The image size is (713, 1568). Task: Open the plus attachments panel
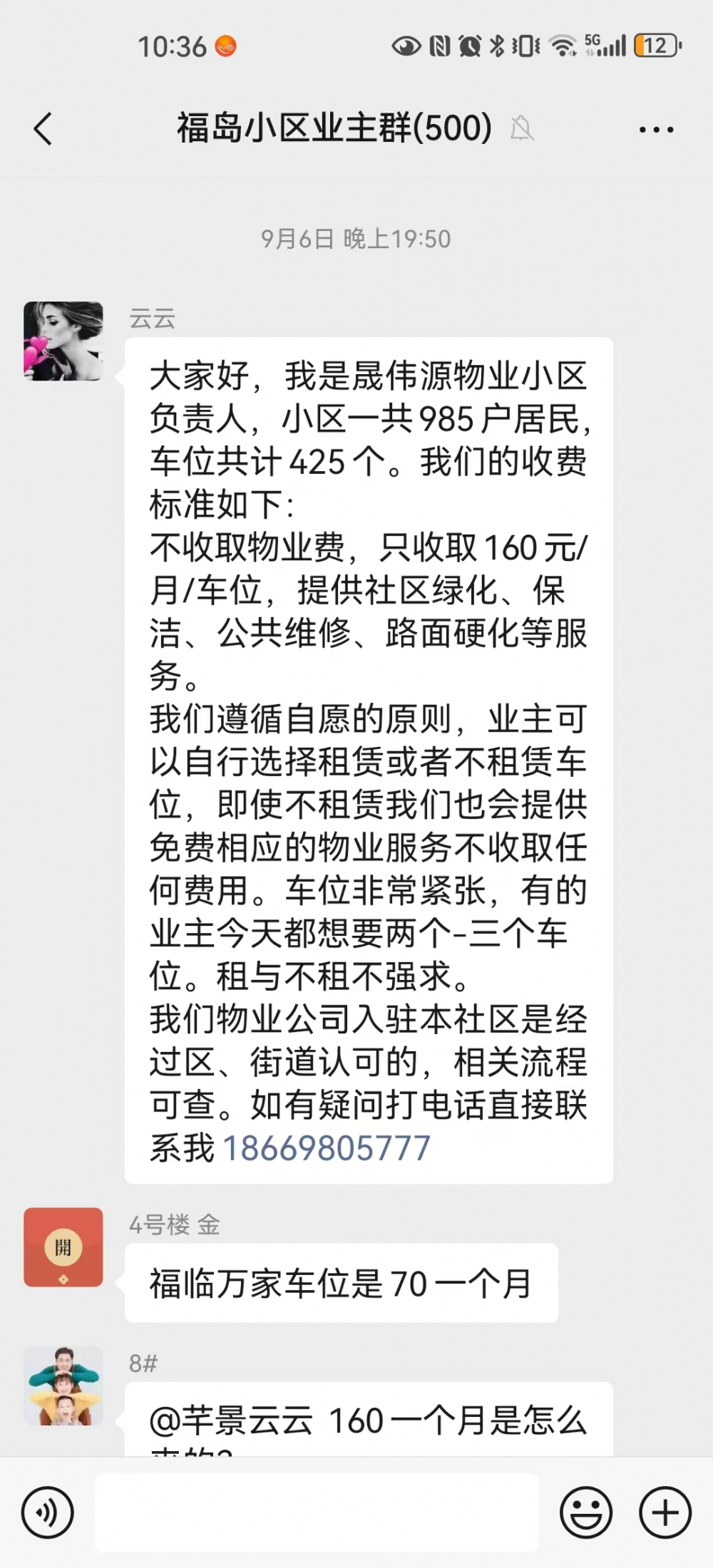pyautogui.click(x=665, y=1512)
